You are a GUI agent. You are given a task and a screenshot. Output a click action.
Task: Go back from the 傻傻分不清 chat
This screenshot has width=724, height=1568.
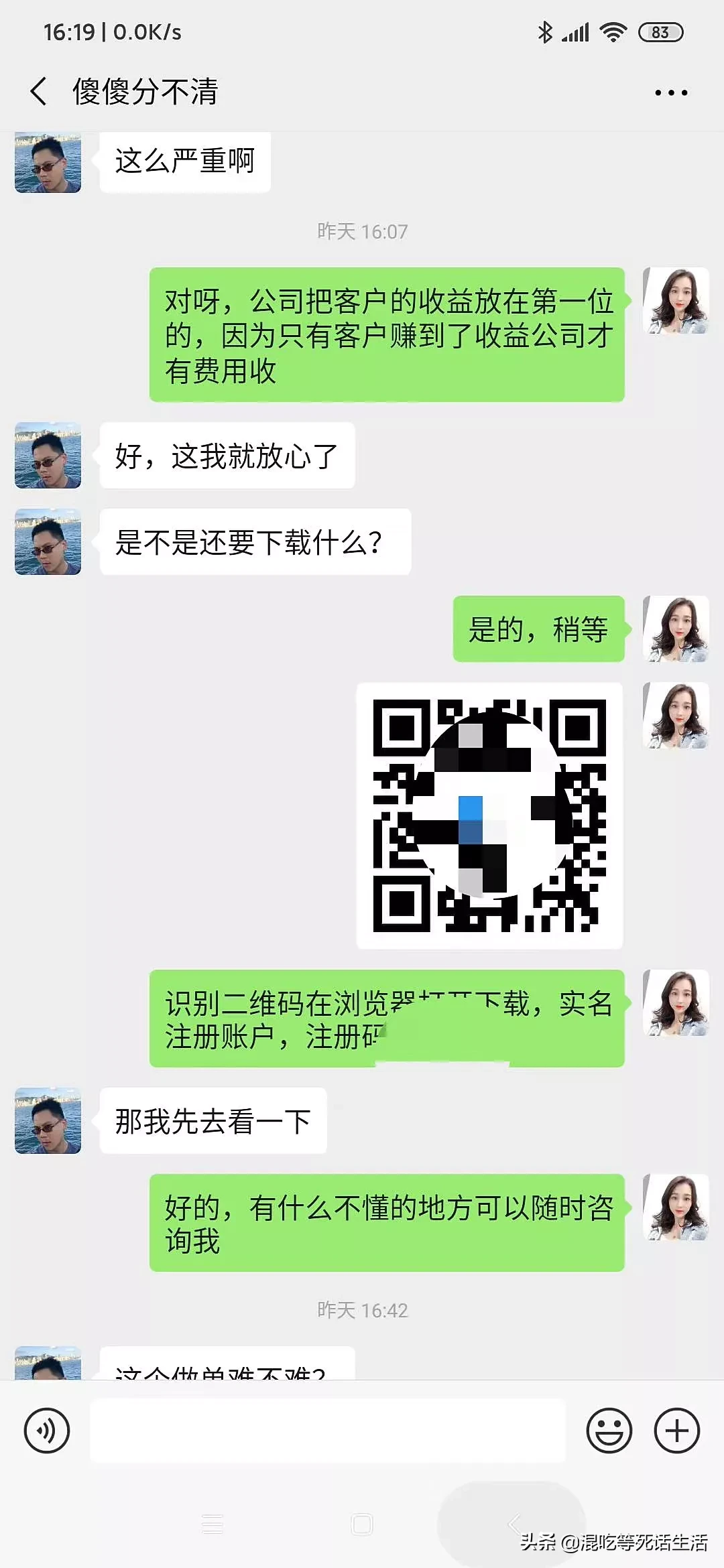(39, 91)
